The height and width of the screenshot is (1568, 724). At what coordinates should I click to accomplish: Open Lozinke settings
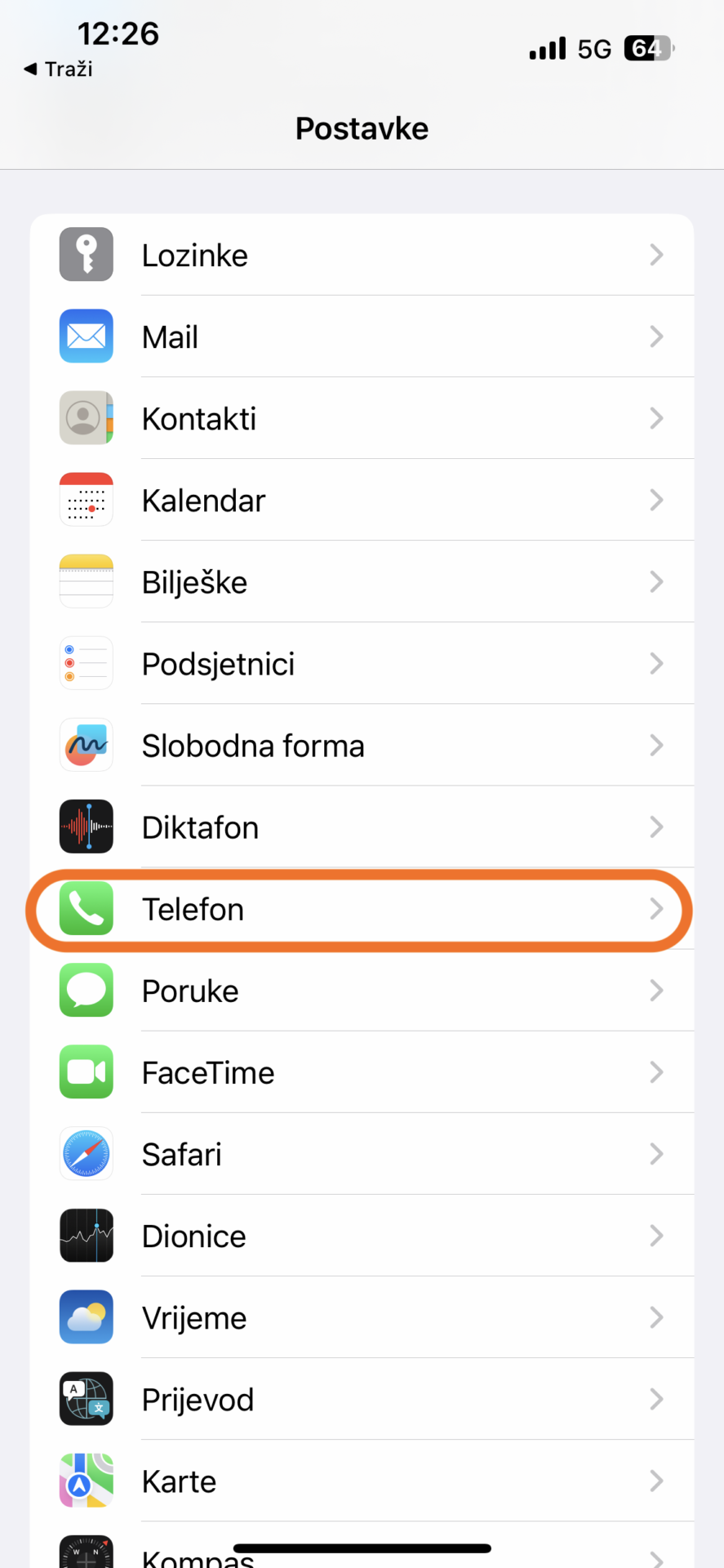coord(362,255)
